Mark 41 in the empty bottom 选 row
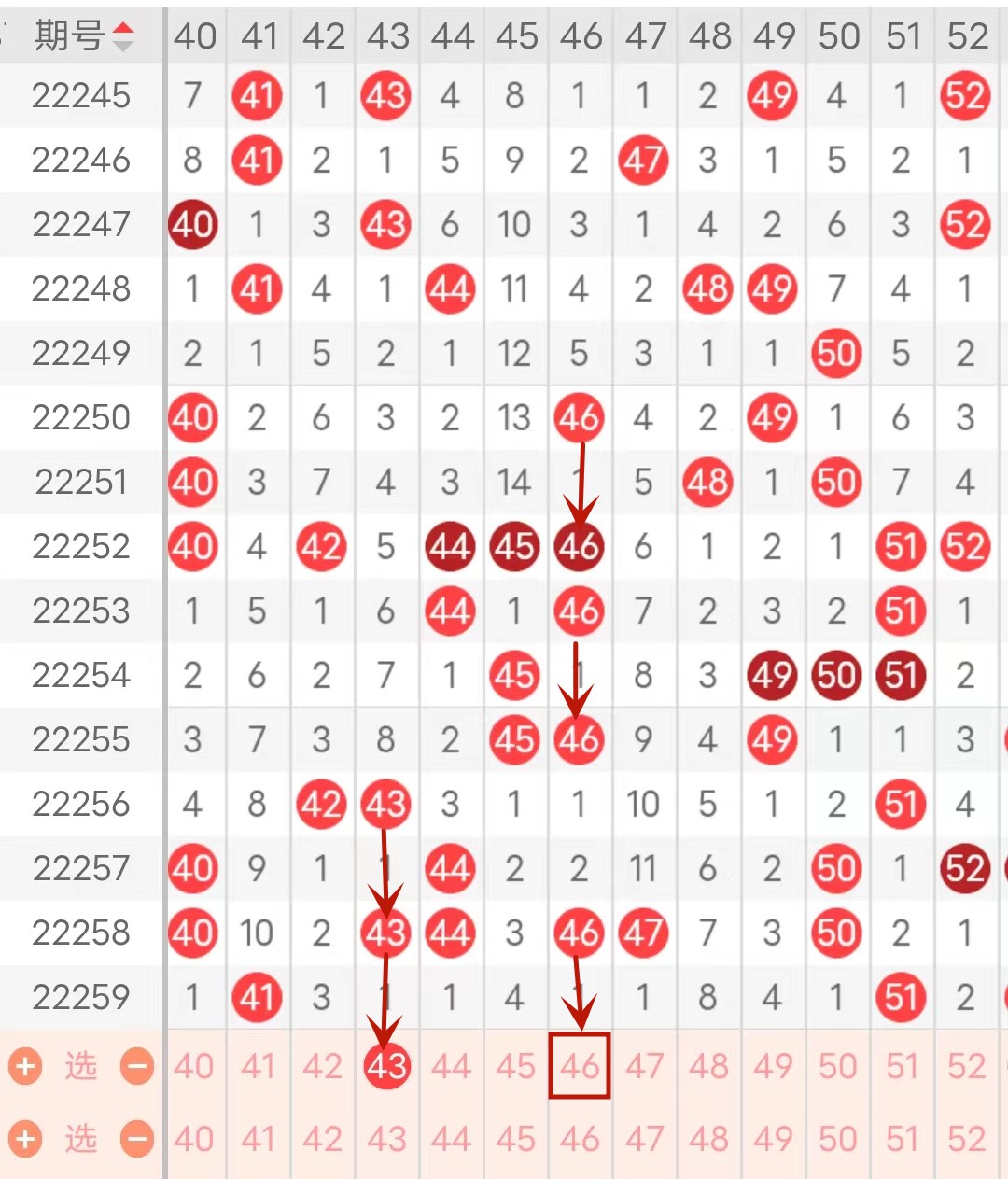The width and height of the screenshot is (1008, 1179). pyautogui.click(x=258, y=1139)
